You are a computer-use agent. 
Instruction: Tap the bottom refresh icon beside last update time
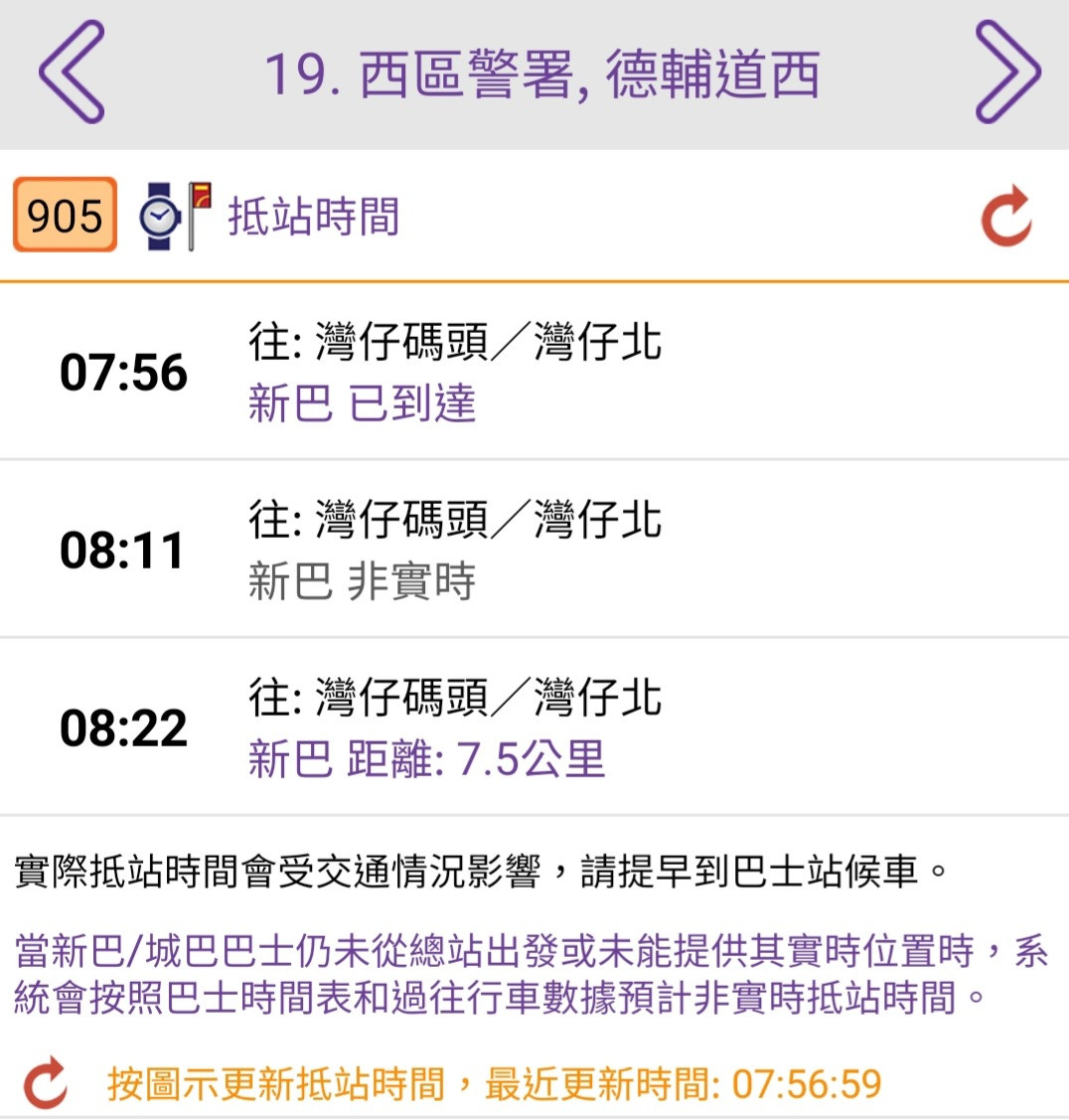[x=46, y=1083]
